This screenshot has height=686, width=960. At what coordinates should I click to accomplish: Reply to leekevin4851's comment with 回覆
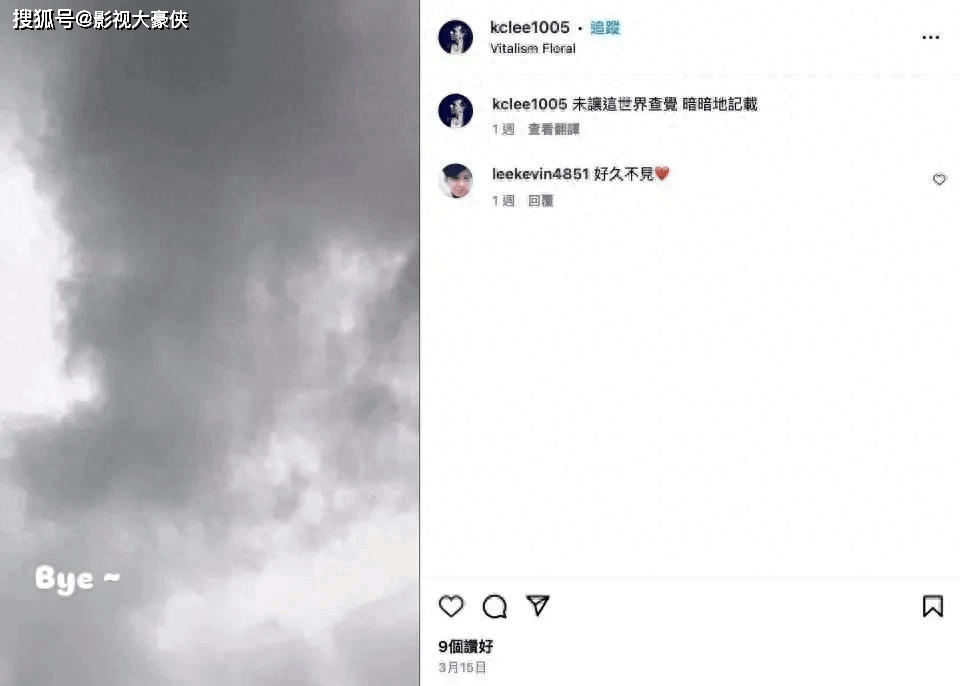tap(540, 200)
